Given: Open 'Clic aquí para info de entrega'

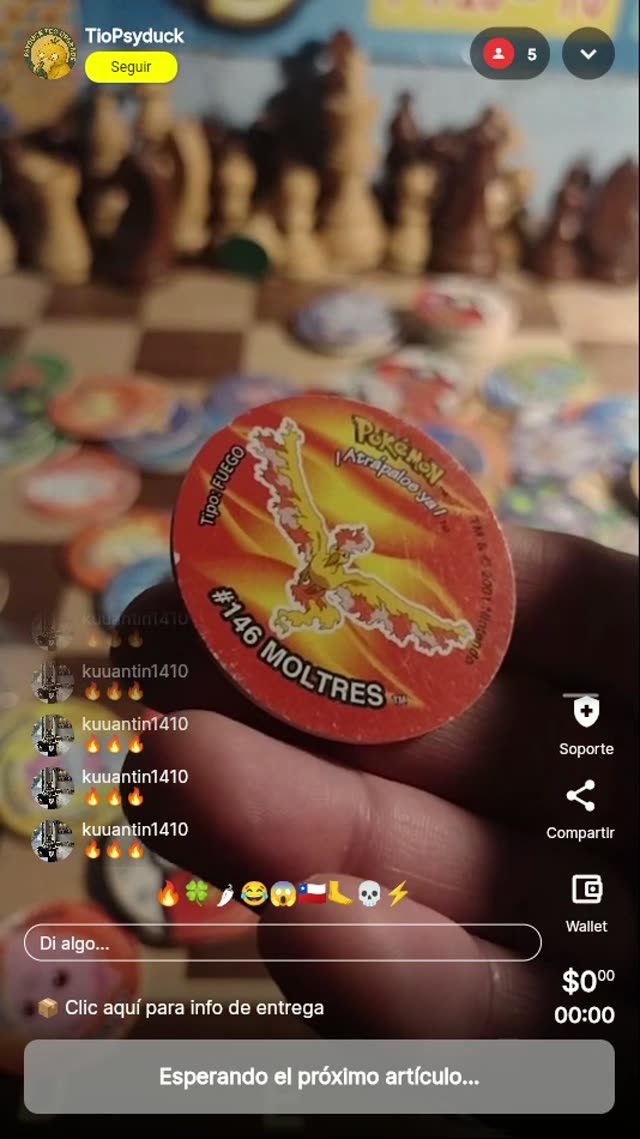Looking at the screenshot, I should pyautogui.click(x=181, y=1008).
